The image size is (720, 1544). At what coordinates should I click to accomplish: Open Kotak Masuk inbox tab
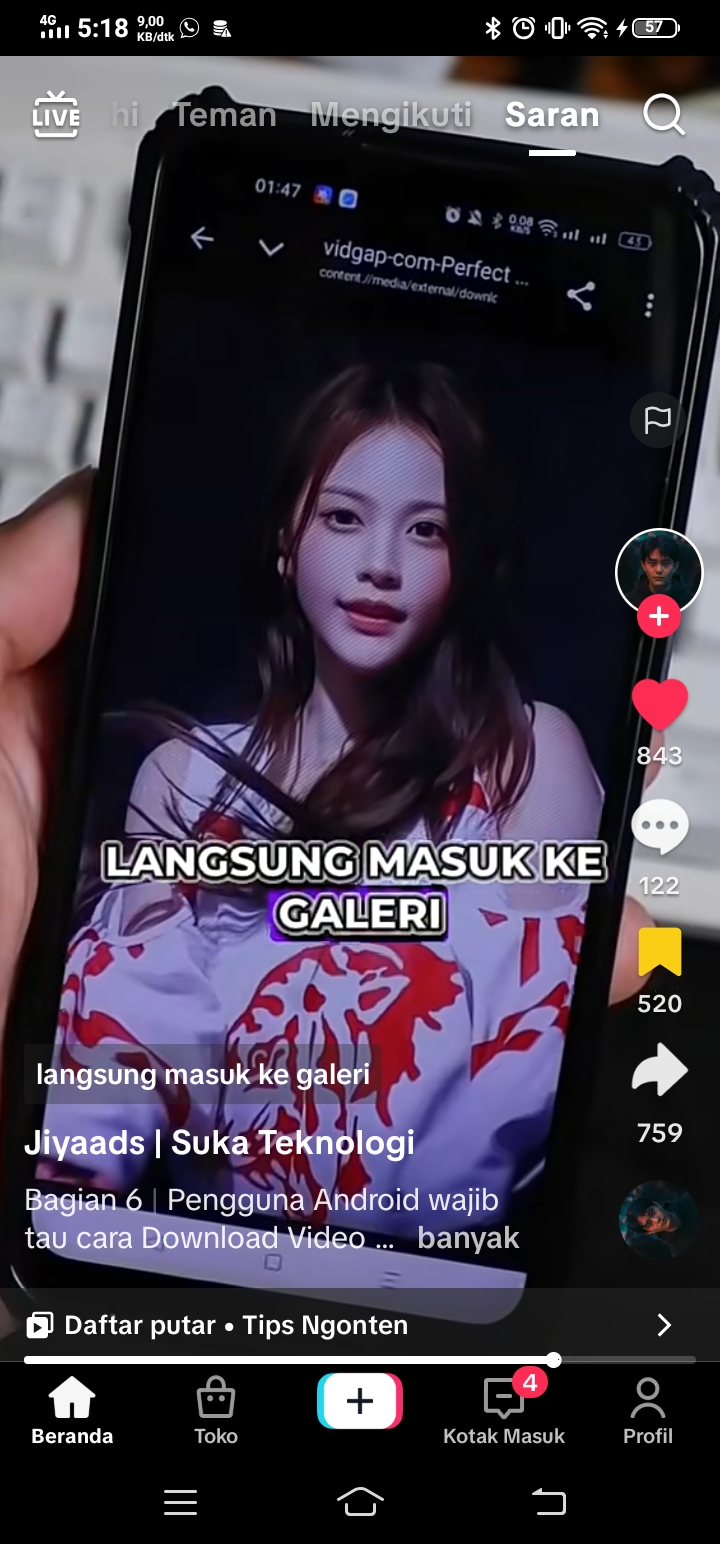coord(504,1410)
